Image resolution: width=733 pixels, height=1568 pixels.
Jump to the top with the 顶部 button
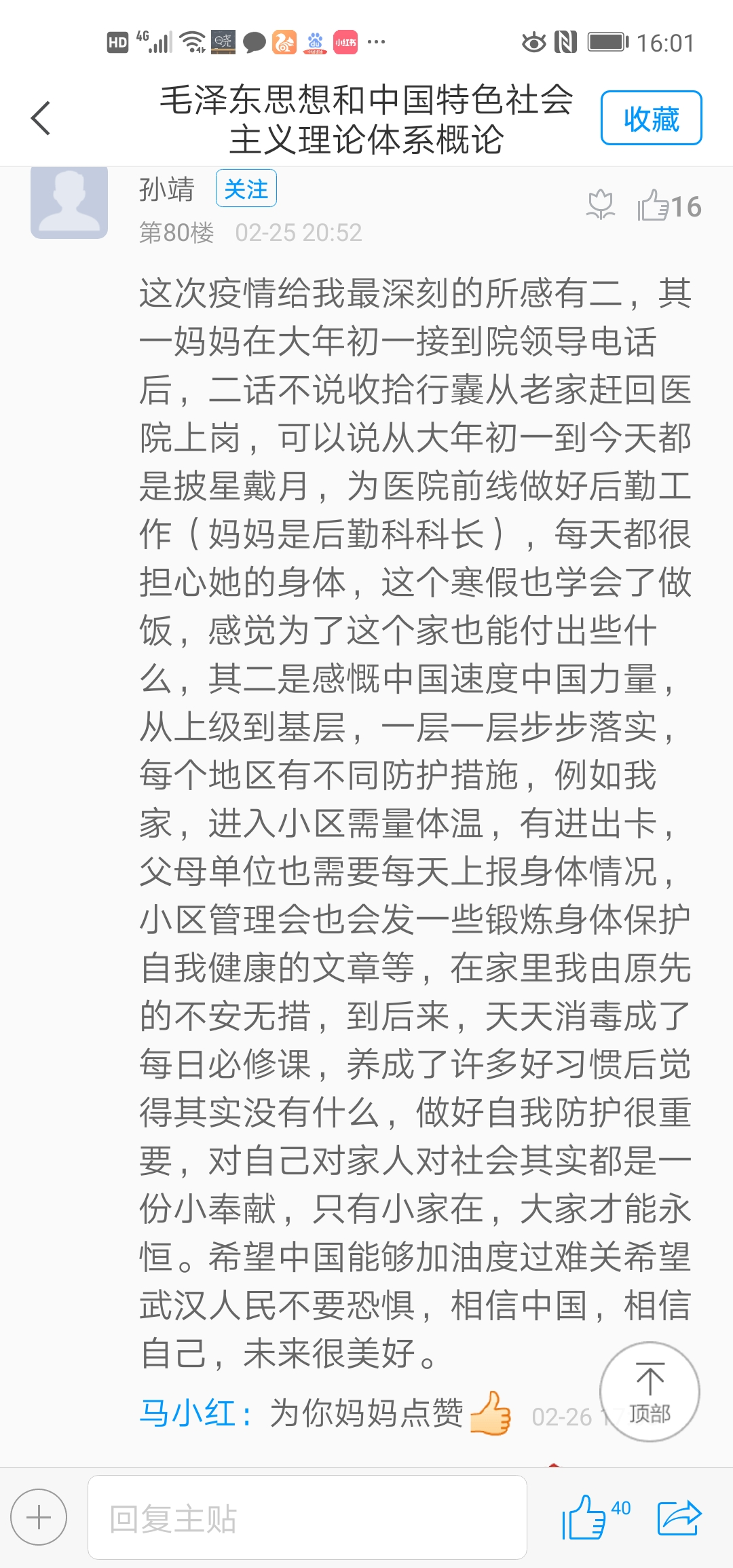click(x=650, y=1392)
